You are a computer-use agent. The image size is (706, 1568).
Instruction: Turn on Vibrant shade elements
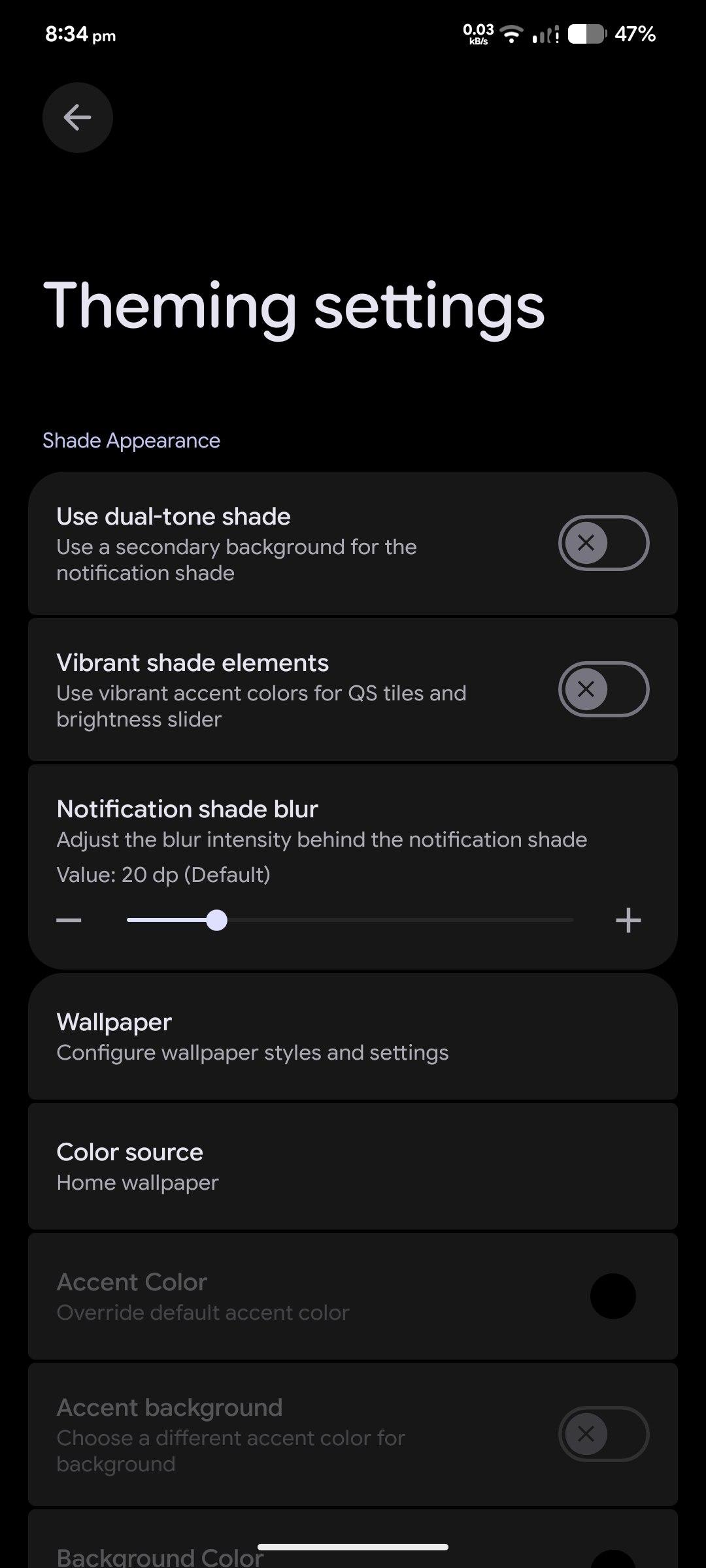[603, 689]
